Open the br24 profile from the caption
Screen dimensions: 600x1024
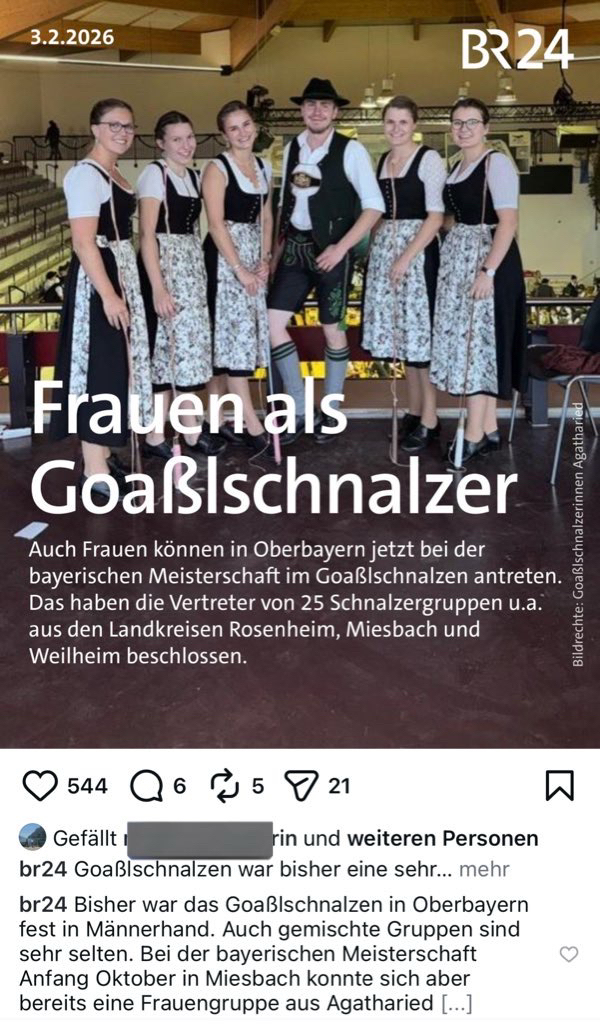[x=43, y=869]
